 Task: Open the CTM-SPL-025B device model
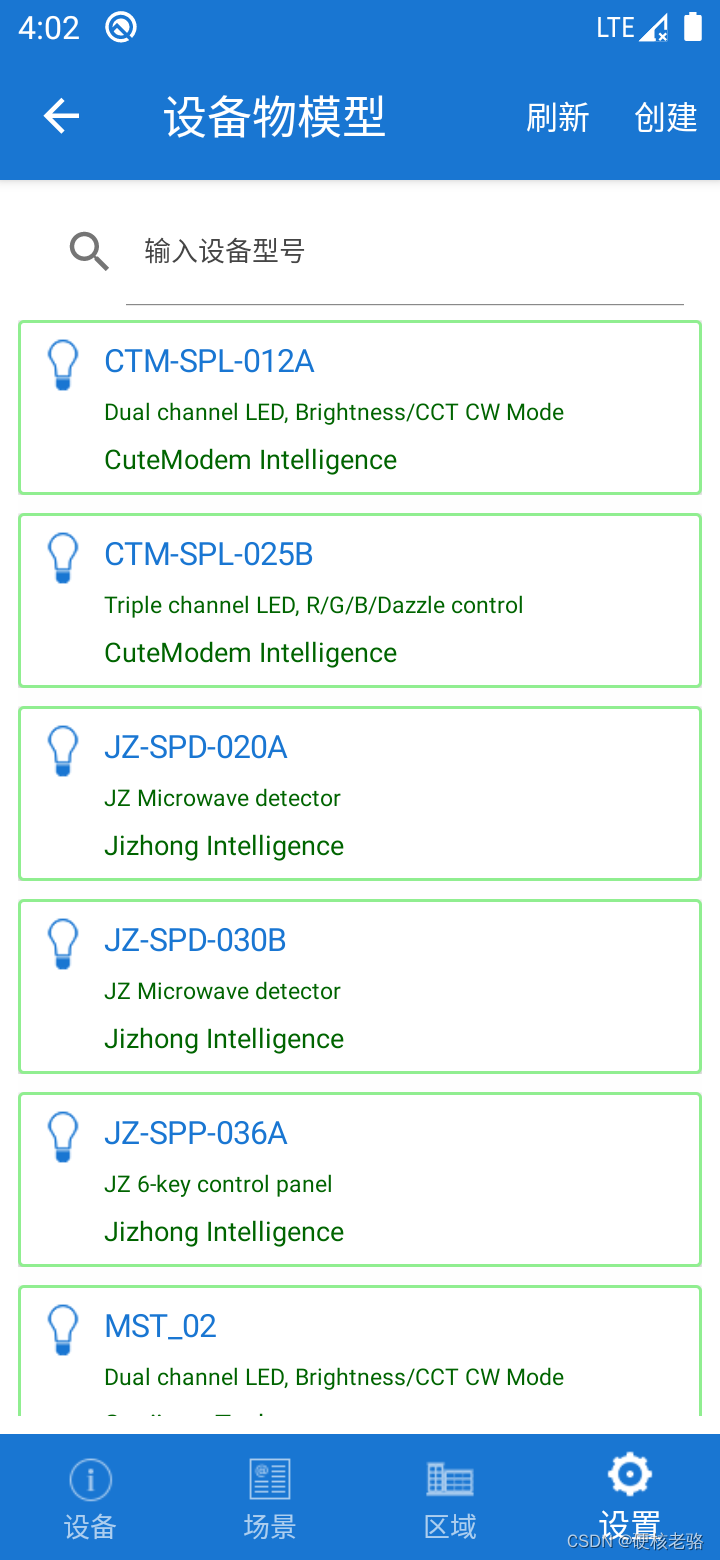(x=360, y=600)
